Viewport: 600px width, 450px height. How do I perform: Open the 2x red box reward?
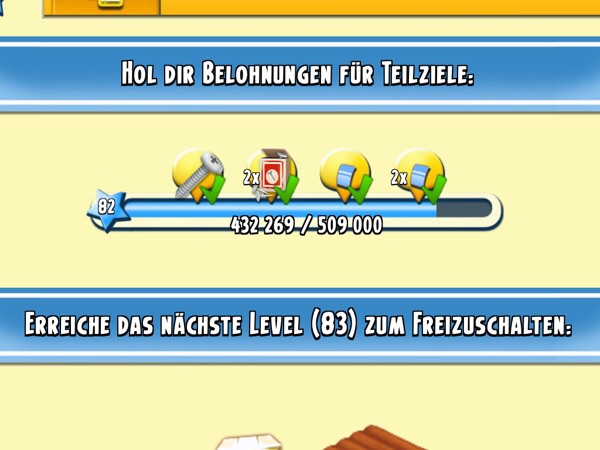click(271, 173)
